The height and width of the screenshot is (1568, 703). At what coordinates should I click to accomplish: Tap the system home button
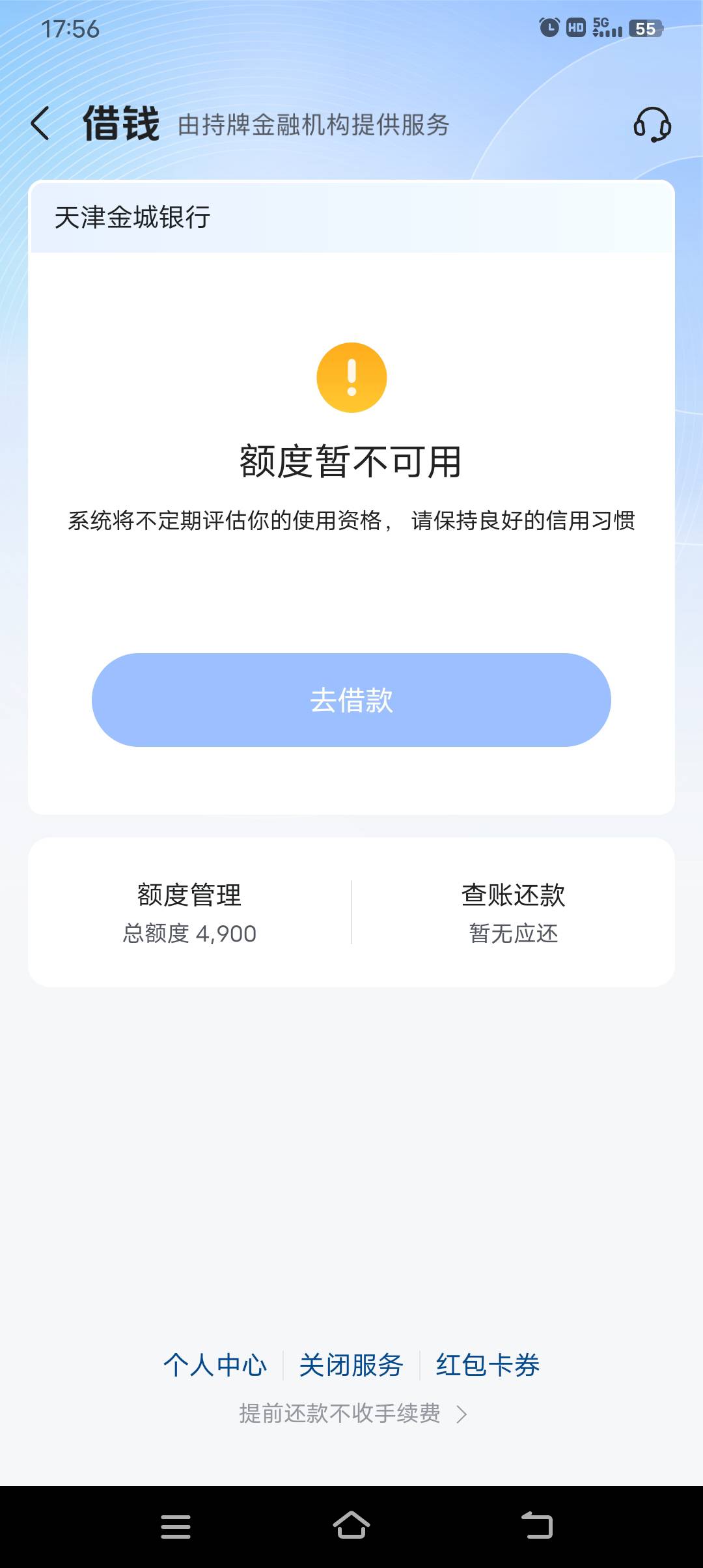coord(351,1526)
